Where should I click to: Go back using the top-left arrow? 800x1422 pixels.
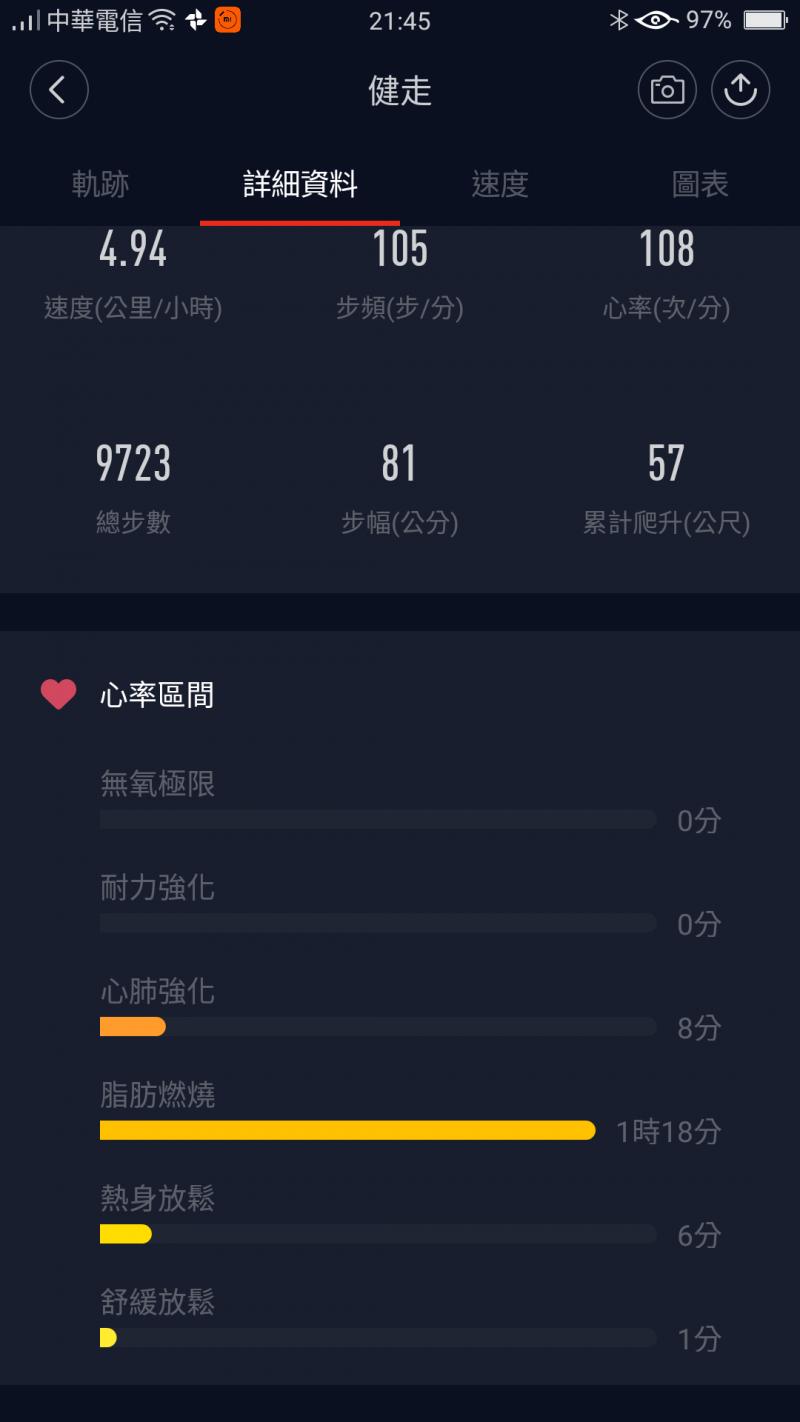(x=59, y=91)
